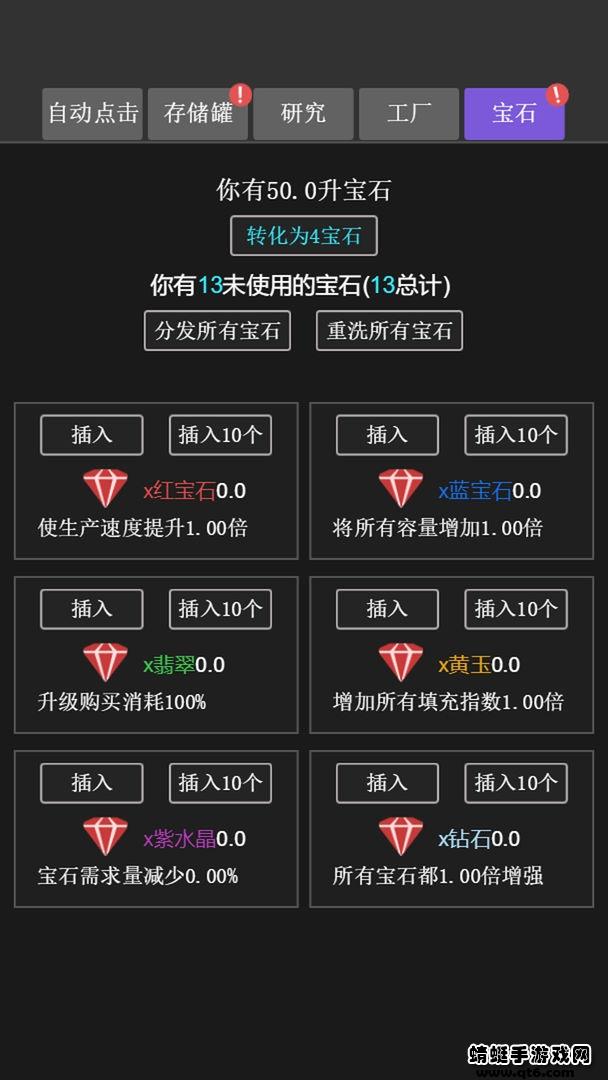Go to the 研究 tab
The image size is (608, 1080).
click(303, 114)
